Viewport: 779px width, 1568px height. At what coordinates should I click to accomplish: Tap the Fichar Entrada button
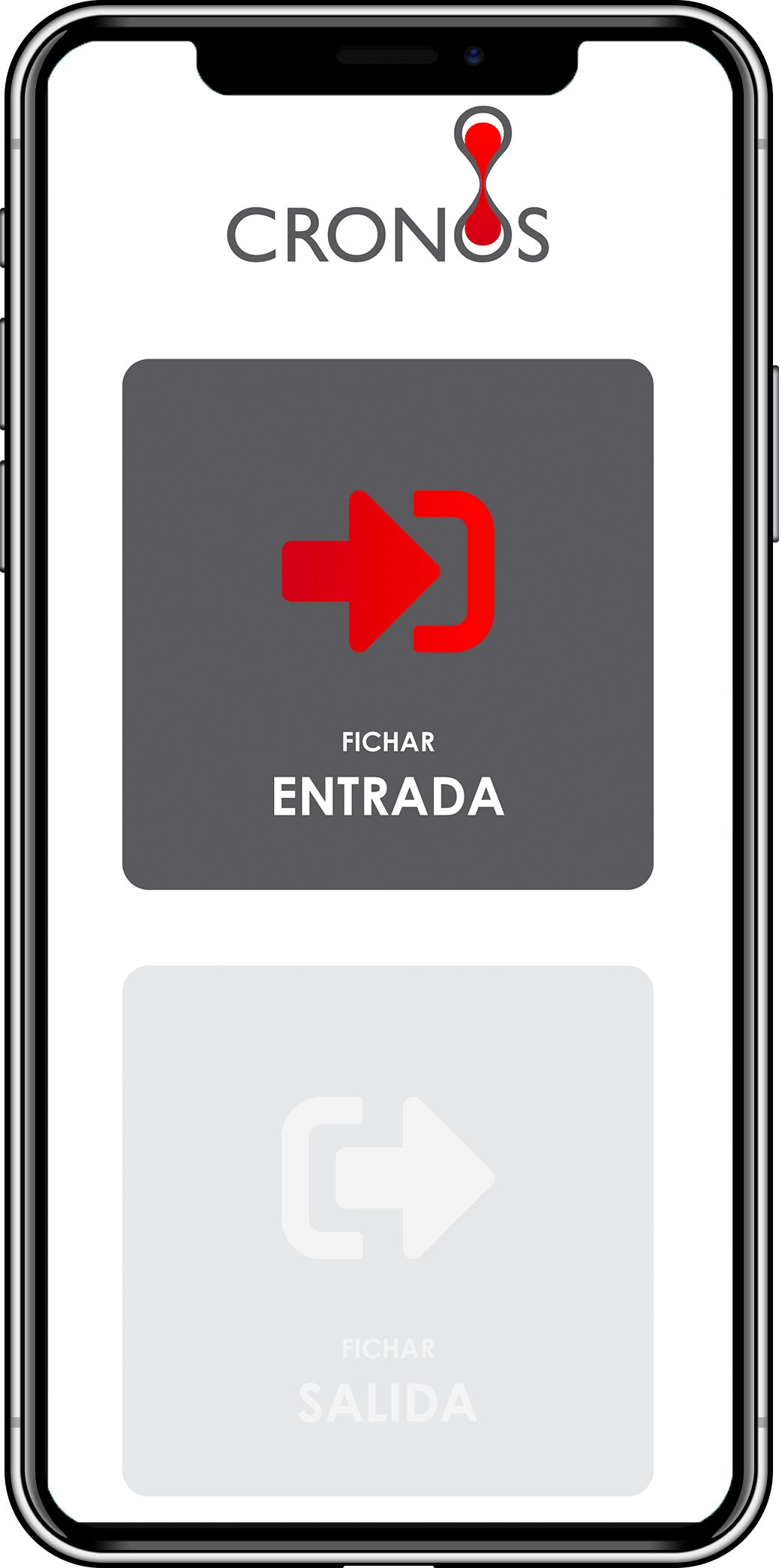388,624
